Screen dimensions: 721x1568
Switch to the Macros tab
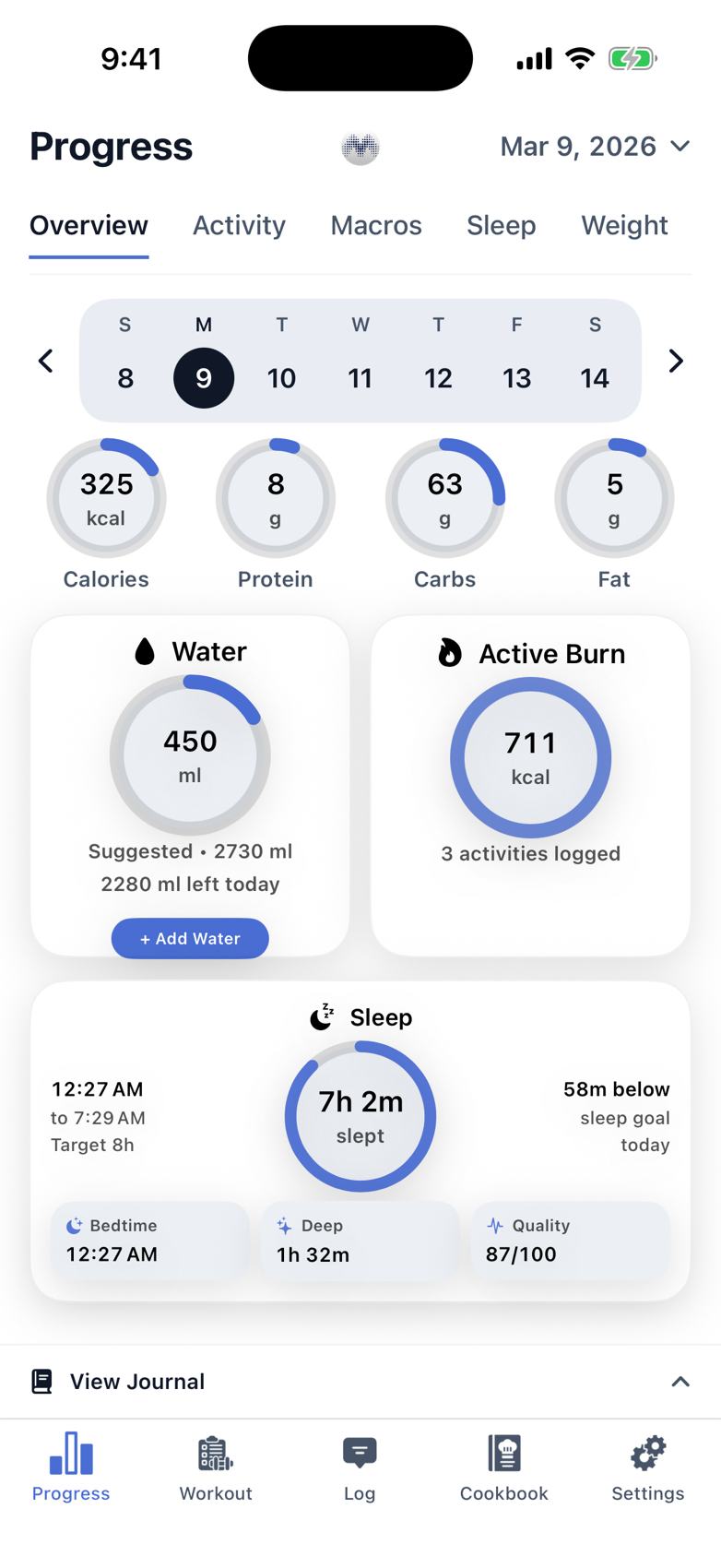coord(375,225)
